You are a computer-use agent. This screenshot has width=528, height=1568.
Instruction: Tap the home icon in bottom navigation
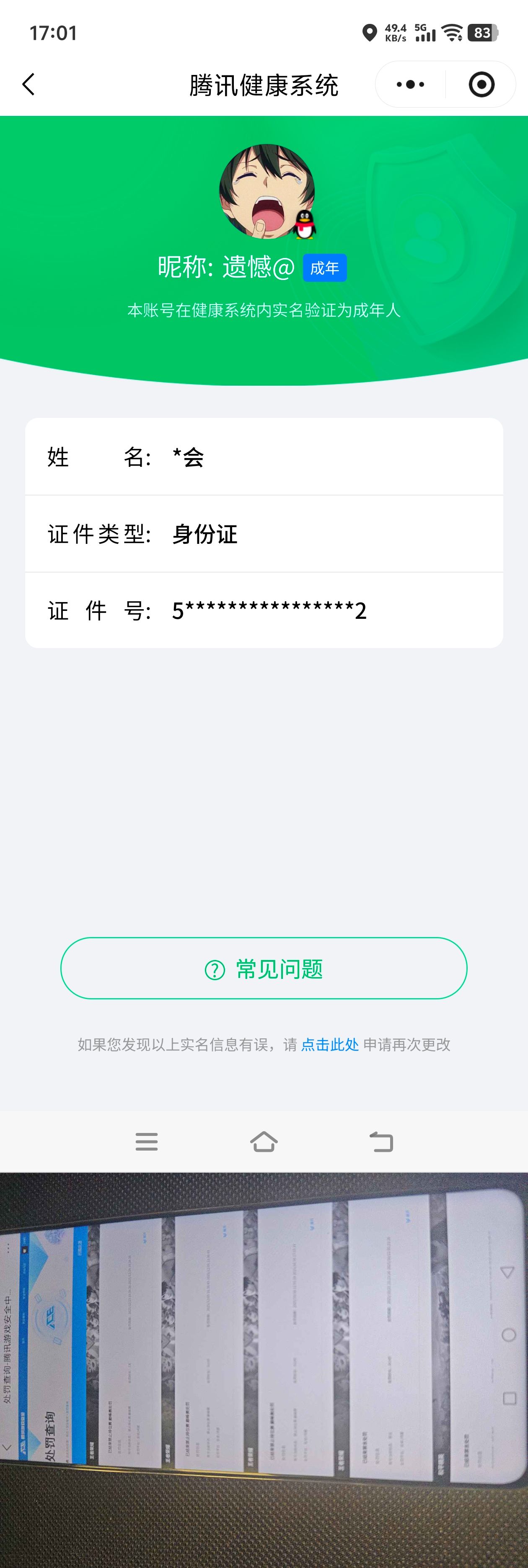(x=264, y=1142)
